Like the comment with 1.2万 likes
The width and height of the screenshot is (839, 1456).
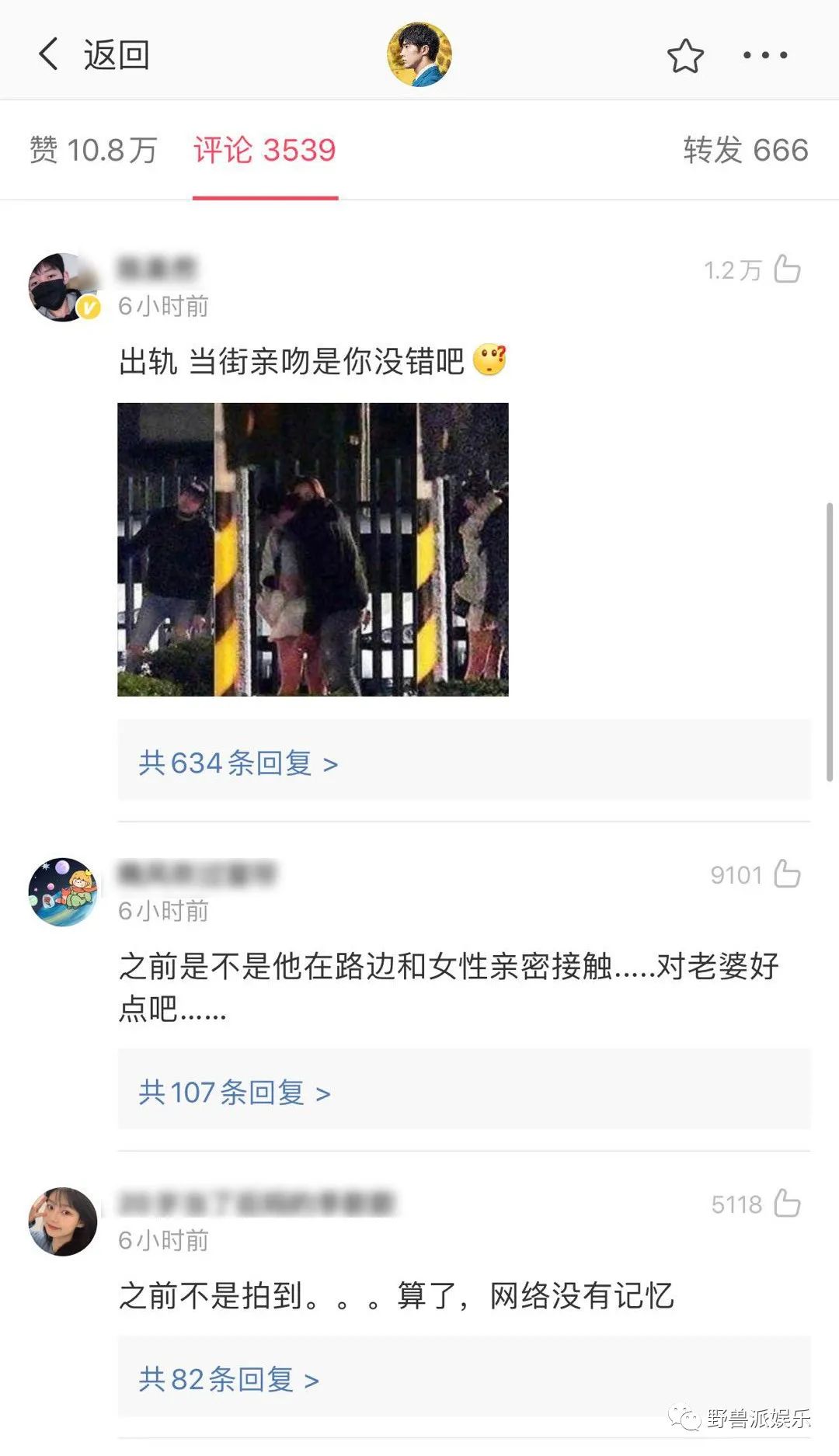[788, 269]
